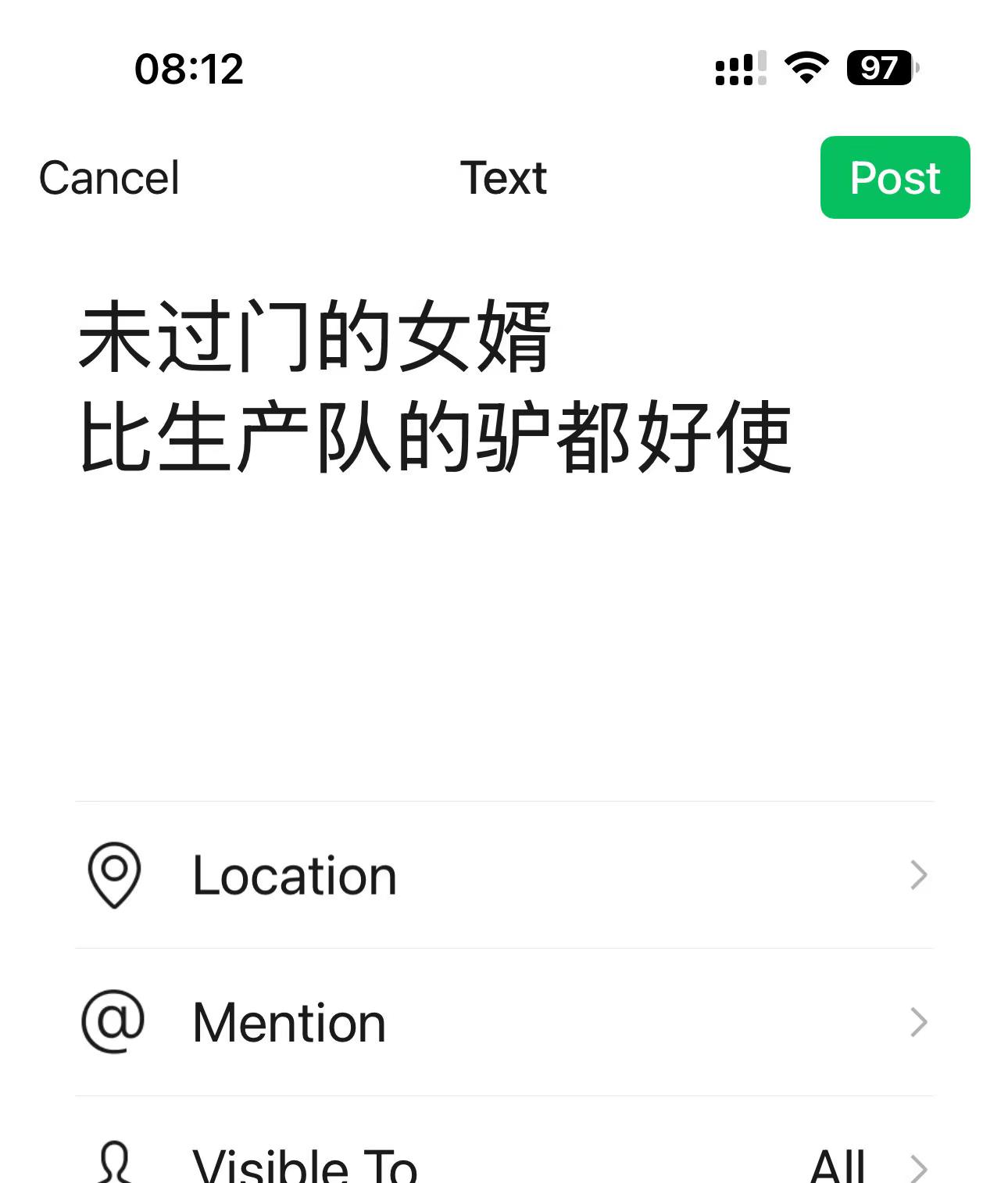The height and width of the screenshot is (1183, 1008).
Task: Click the green Post button
Action: (894, 178)
